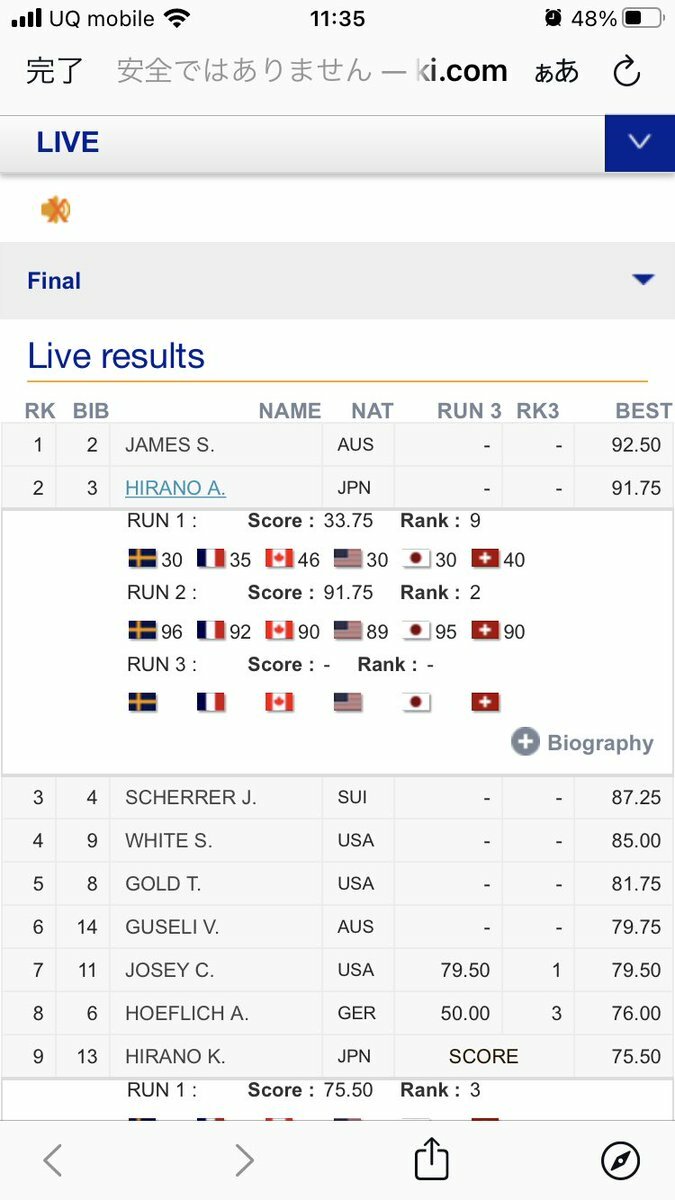675x1200 pixels.
Task: Expand the JAMES S. result row
Action: click(x=337, y=445)
